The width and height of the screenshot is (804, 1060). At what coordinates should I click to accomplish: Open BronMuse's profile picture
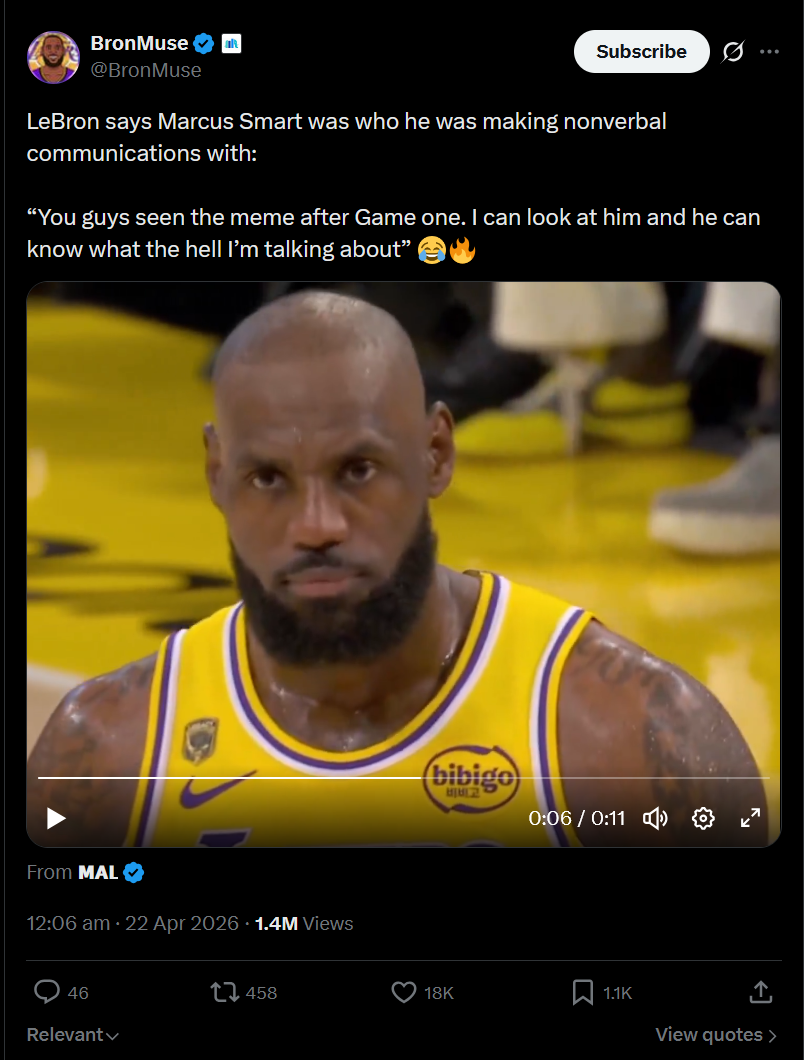tap(53, 56)
